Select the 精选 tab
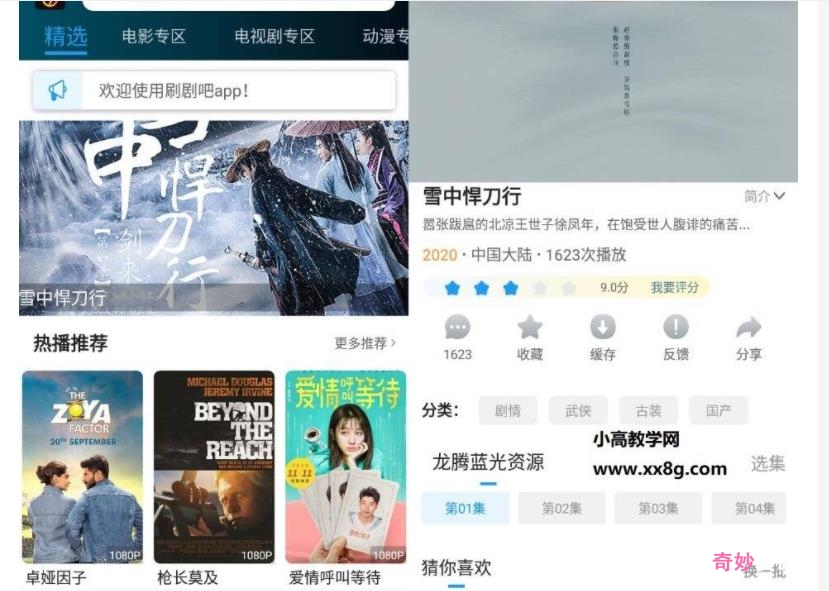829x591 pixels. pyautogui.click(x=66, y=37)
